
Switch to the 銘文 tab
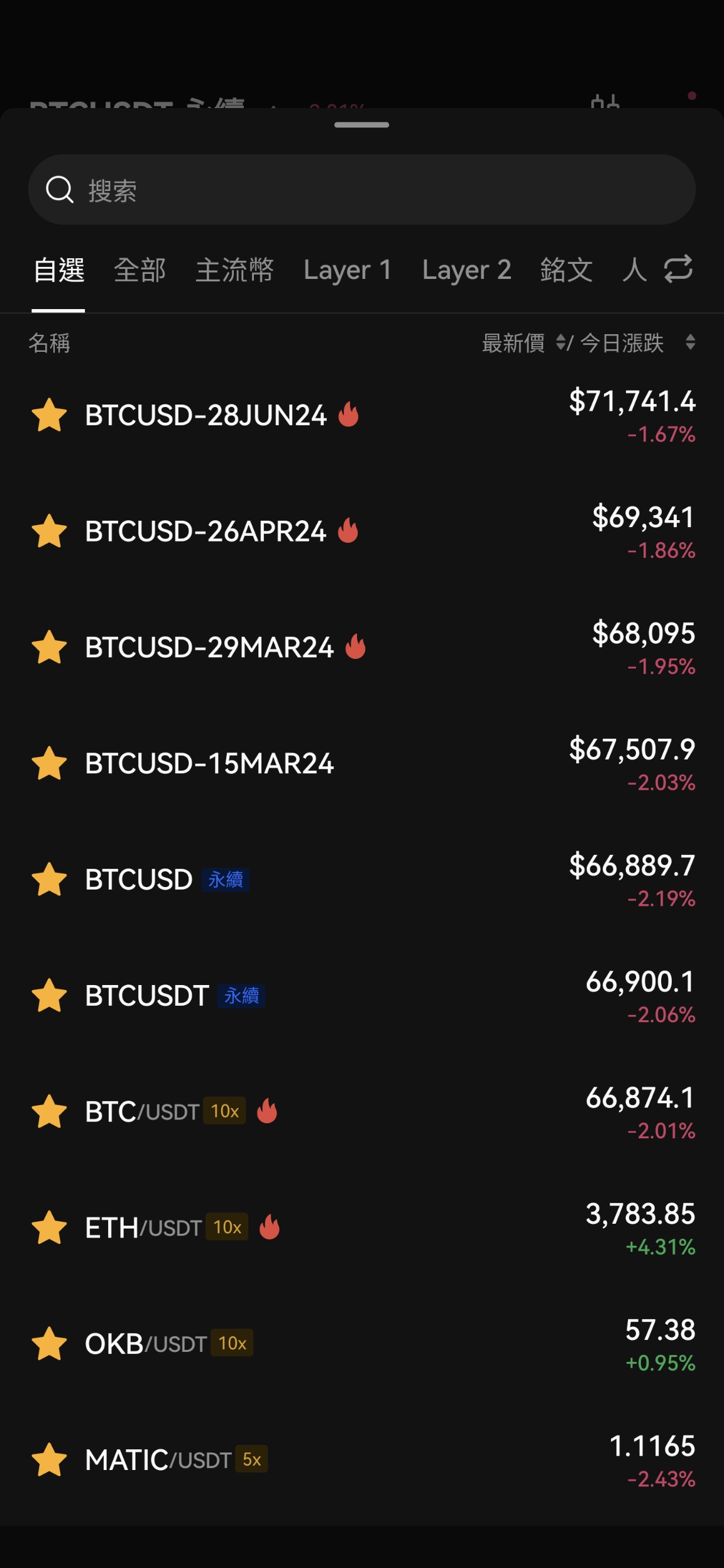[x=566, y=270]
